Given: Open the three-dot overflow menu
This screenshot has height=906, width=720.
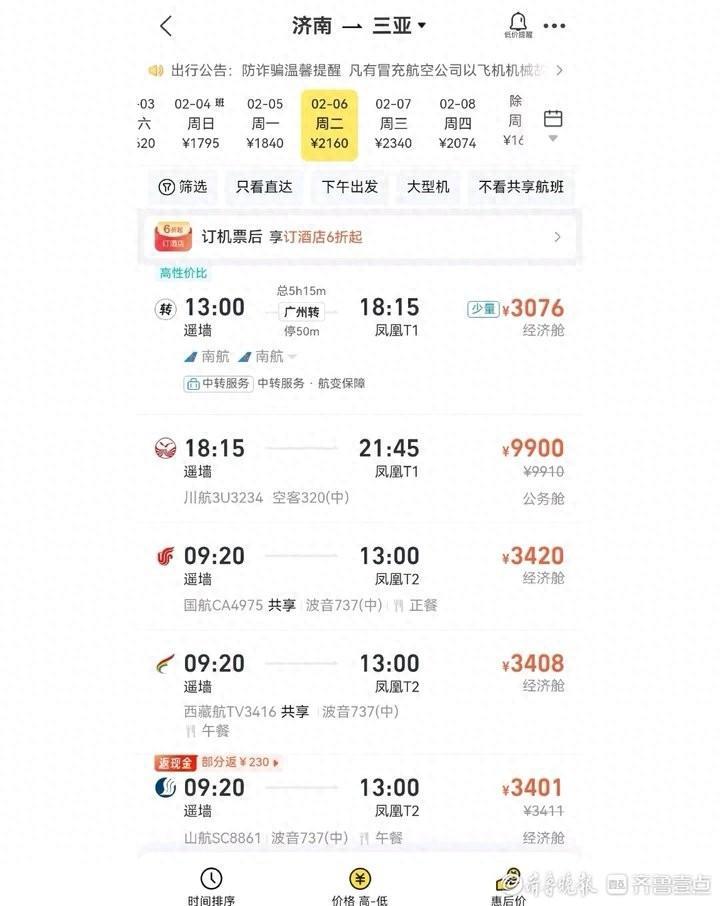Looking at the screenshot, I should (554, 26).
